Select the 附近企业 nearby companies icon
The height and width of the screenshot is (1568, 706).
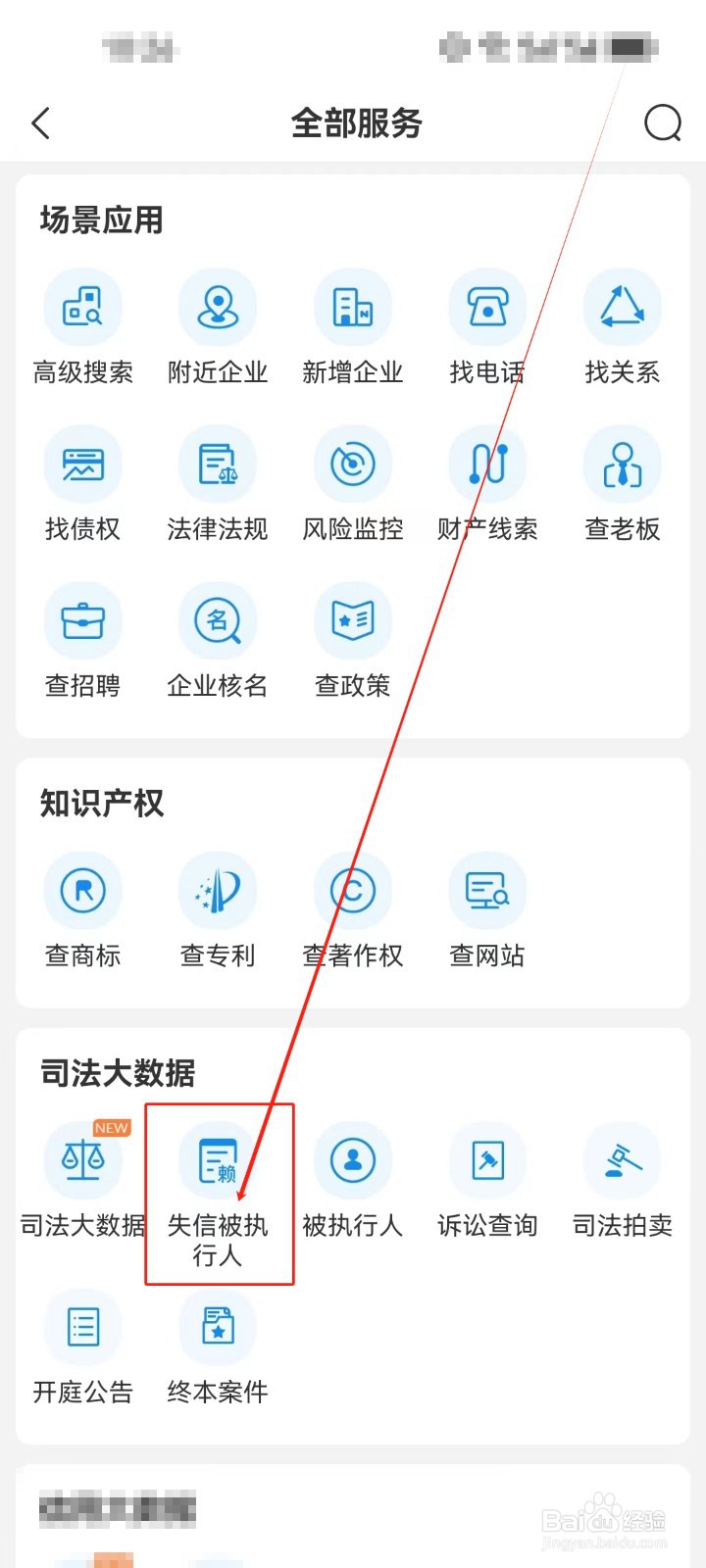(x=218, y=307)
